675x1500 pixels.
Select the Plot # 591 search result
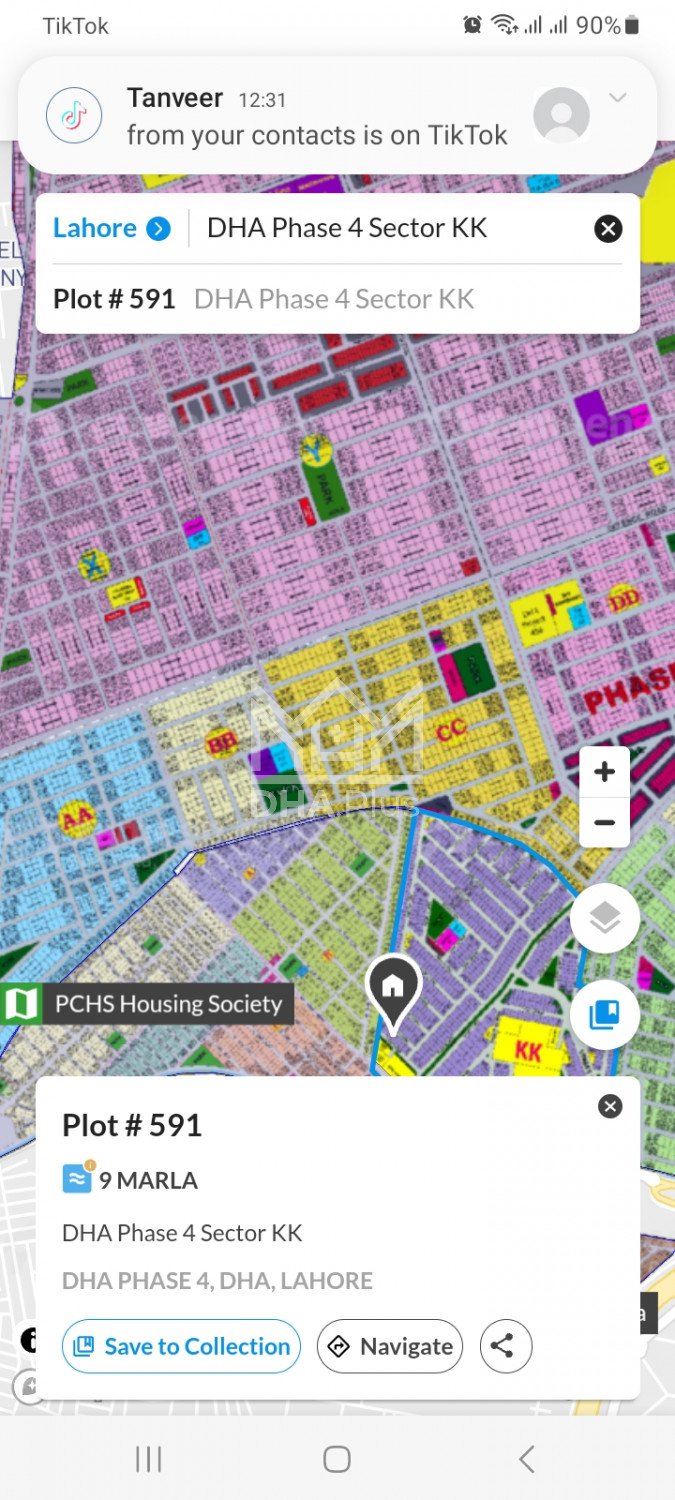[x=264, y=299]
